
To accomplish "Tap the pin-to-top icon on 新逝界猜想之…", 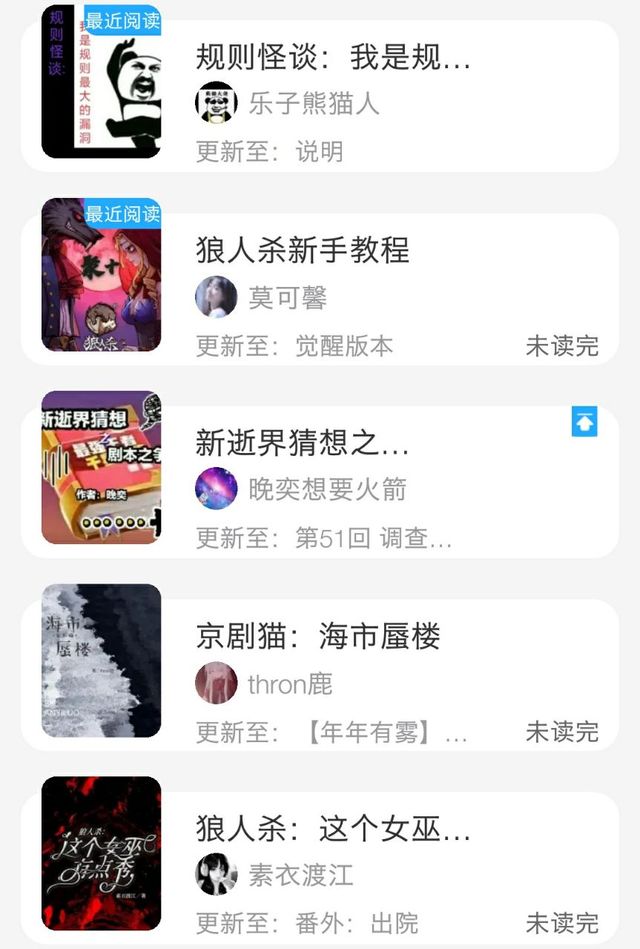I will [584, 422].
